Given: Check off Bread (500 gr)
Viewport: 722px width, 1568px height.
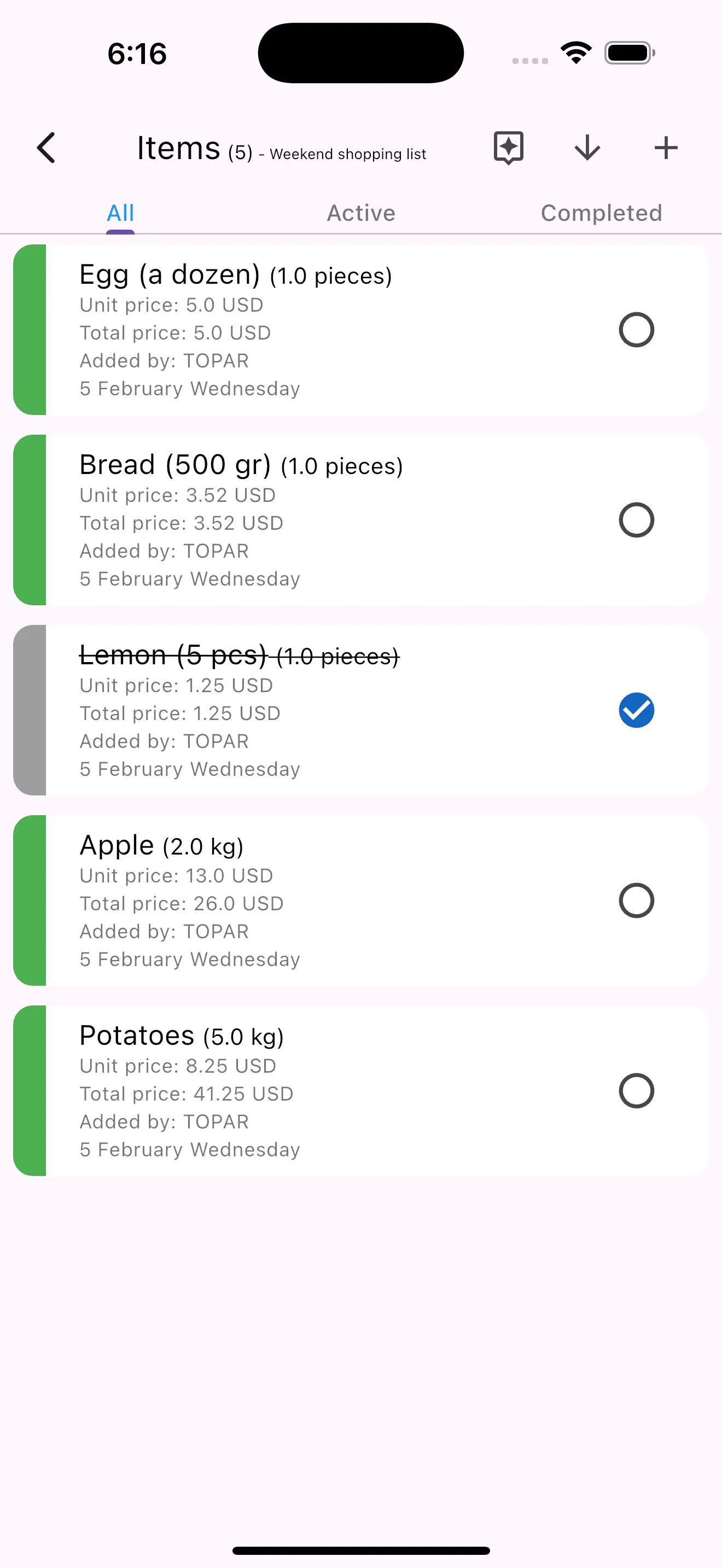Looking at the screenshot, I should click(636, 519).
